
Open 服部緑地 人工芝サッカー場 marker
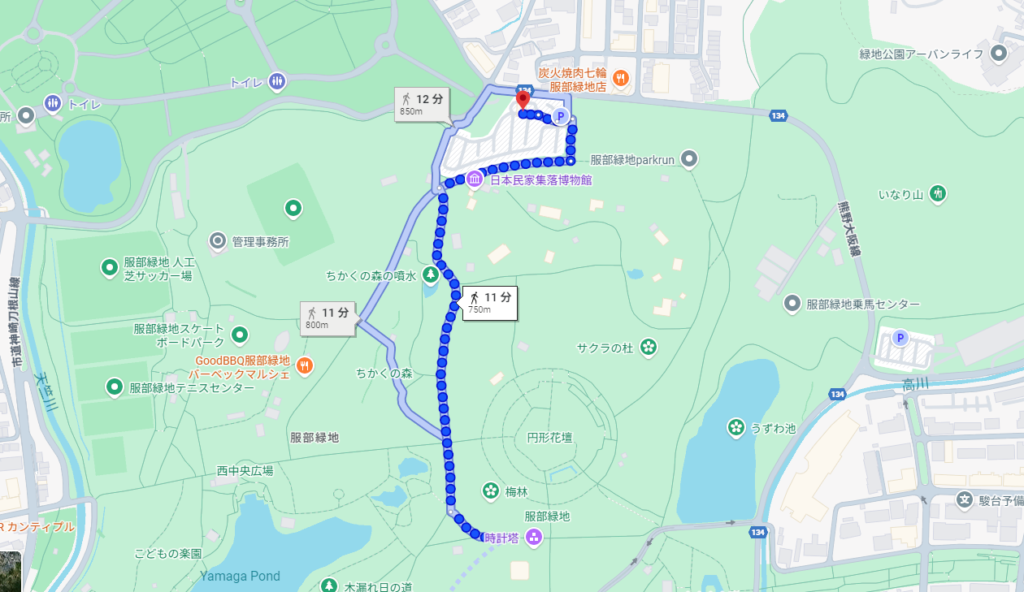[x=110, y=267]
